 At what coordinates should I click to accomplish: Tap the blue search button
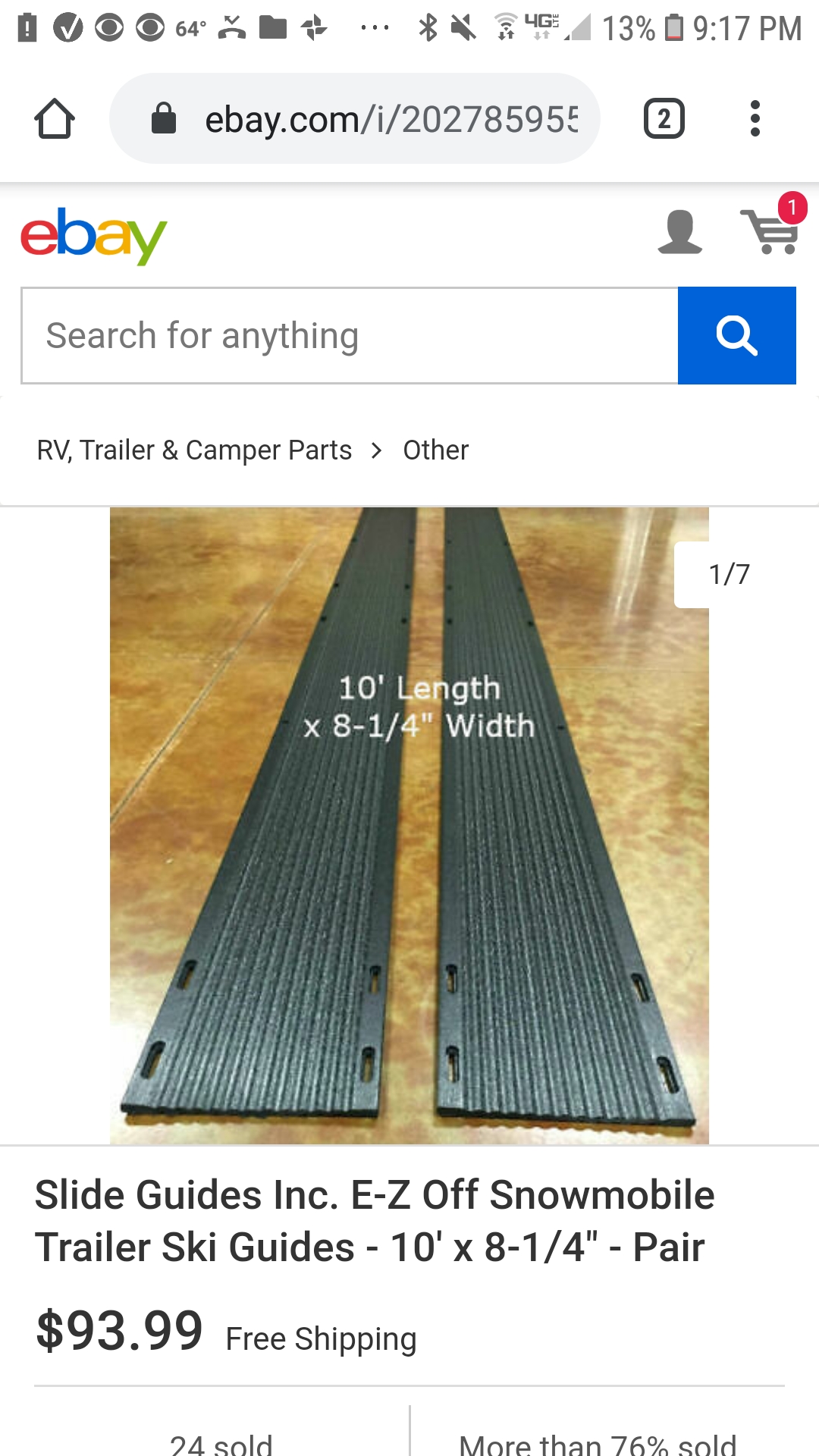tap(737, 336)
